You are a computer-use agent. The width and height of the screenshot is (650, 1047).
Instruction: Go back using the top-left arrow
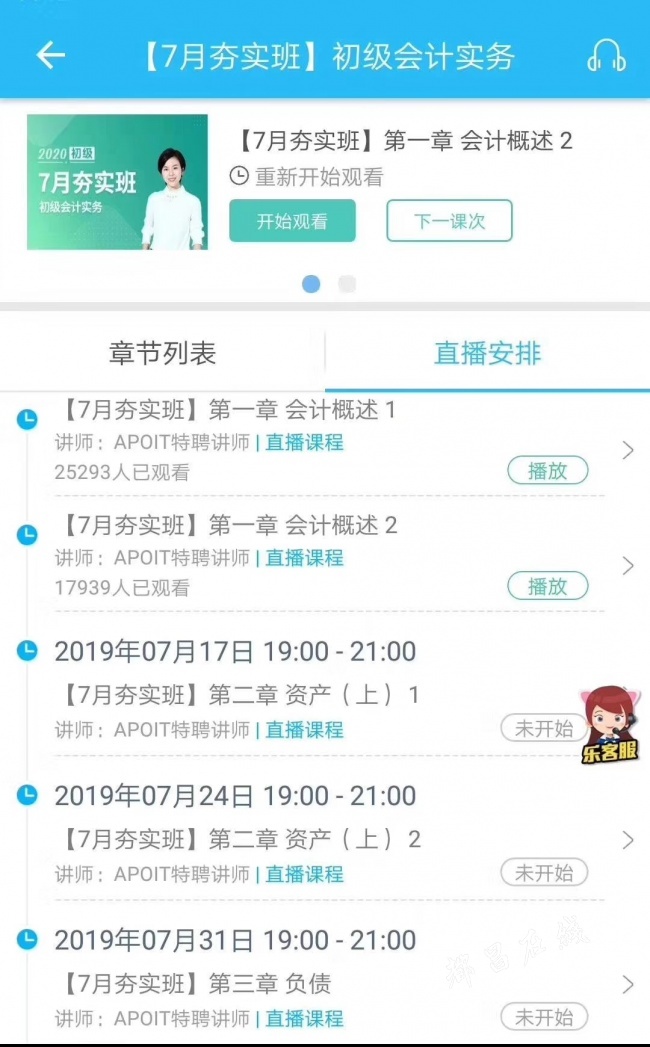pos(50,55)
